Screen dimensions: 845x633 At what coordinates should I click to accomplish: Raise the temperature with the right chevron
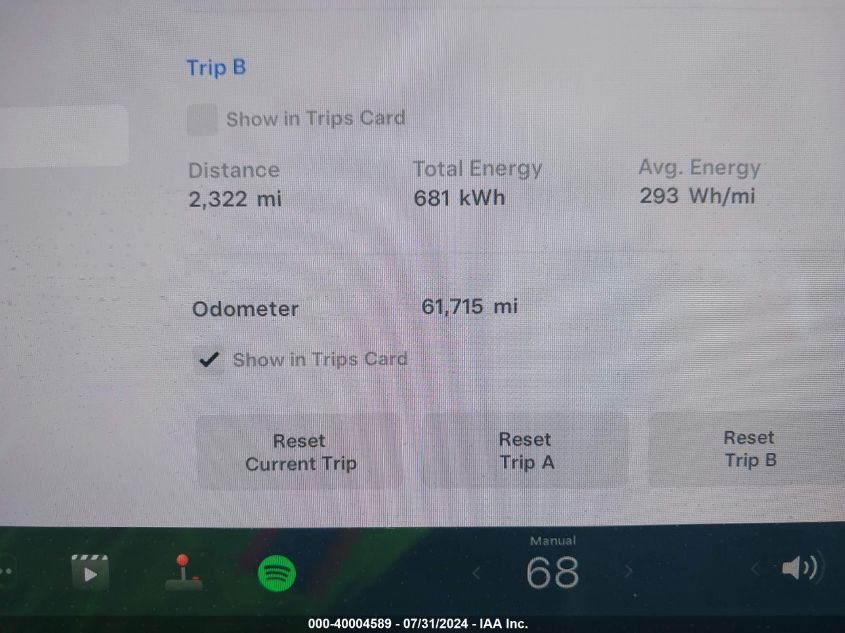(x=629, y=572)
